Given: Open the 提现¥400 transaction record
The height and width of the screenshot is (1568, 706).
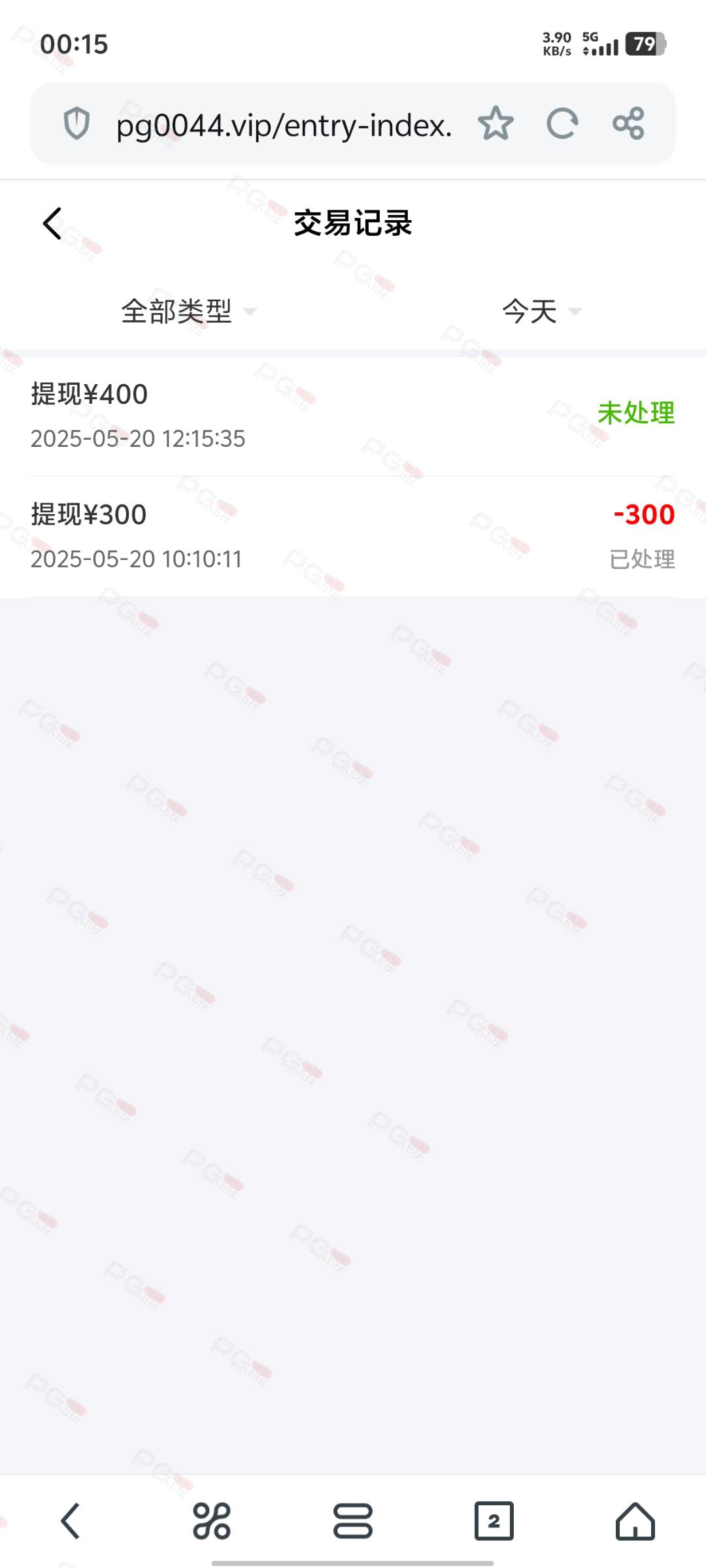Looking at the screenshot, I should [x=353, y=416].
